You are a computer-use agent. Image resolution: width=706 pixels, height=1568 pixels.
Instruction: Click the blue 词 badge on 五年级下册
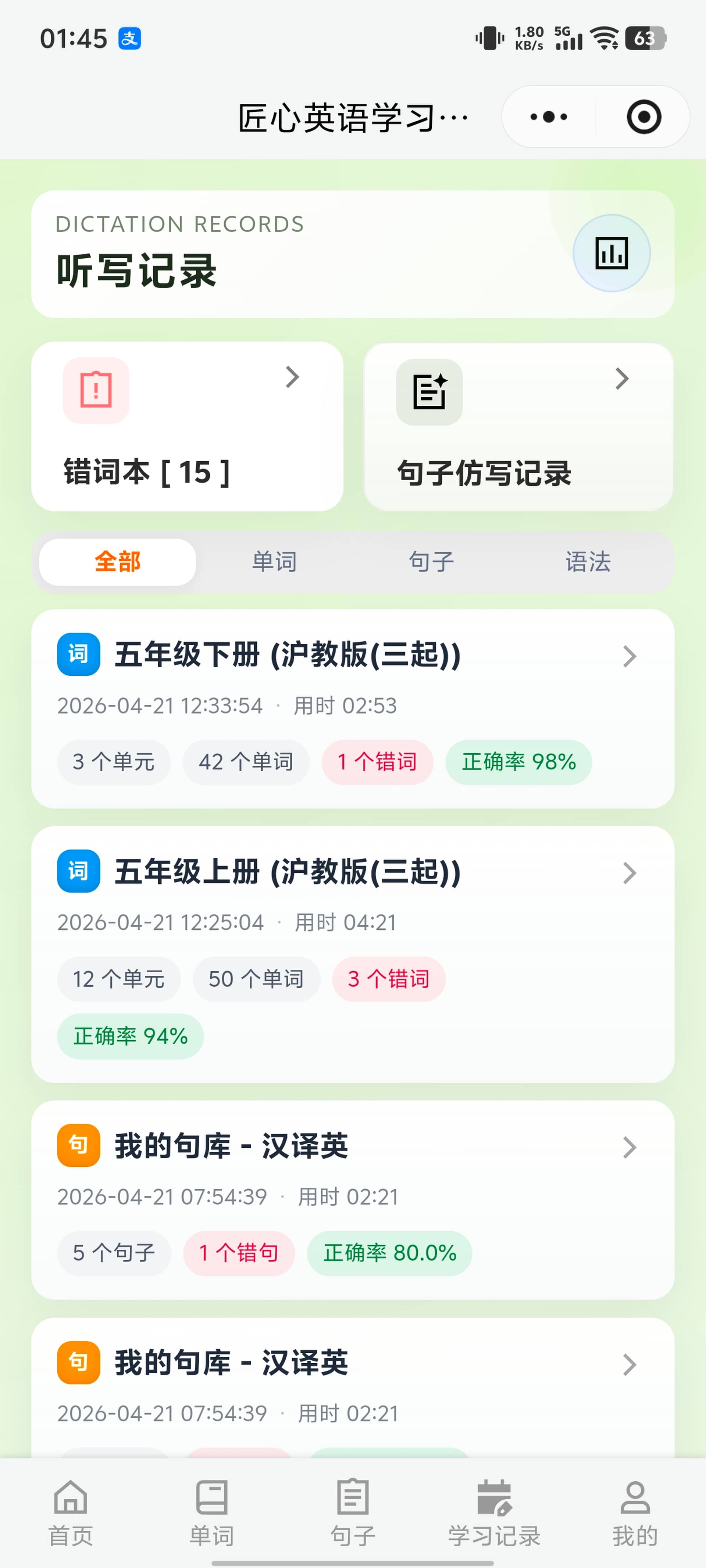(77, 654)
